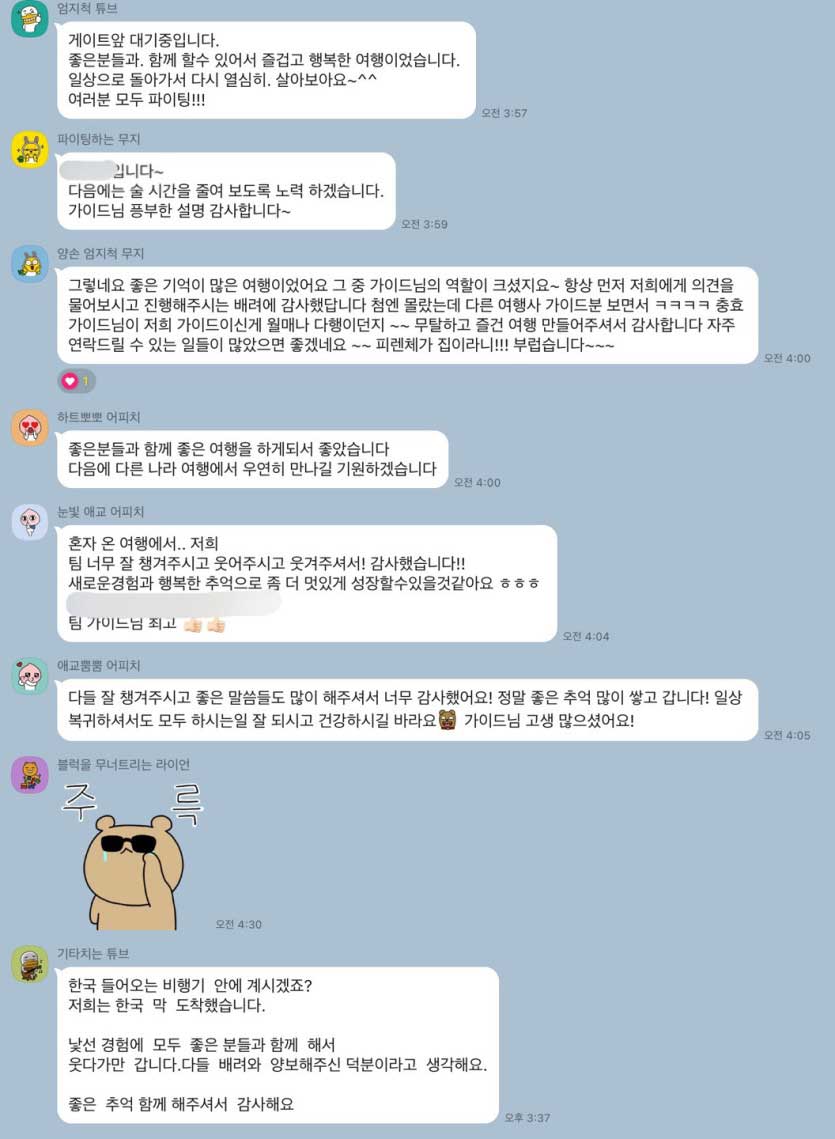This screenshot has height=1139, width=835.
Task: Open 애교뿜뿜 어피치's profile picture
Action: click(x=30, y=676)
